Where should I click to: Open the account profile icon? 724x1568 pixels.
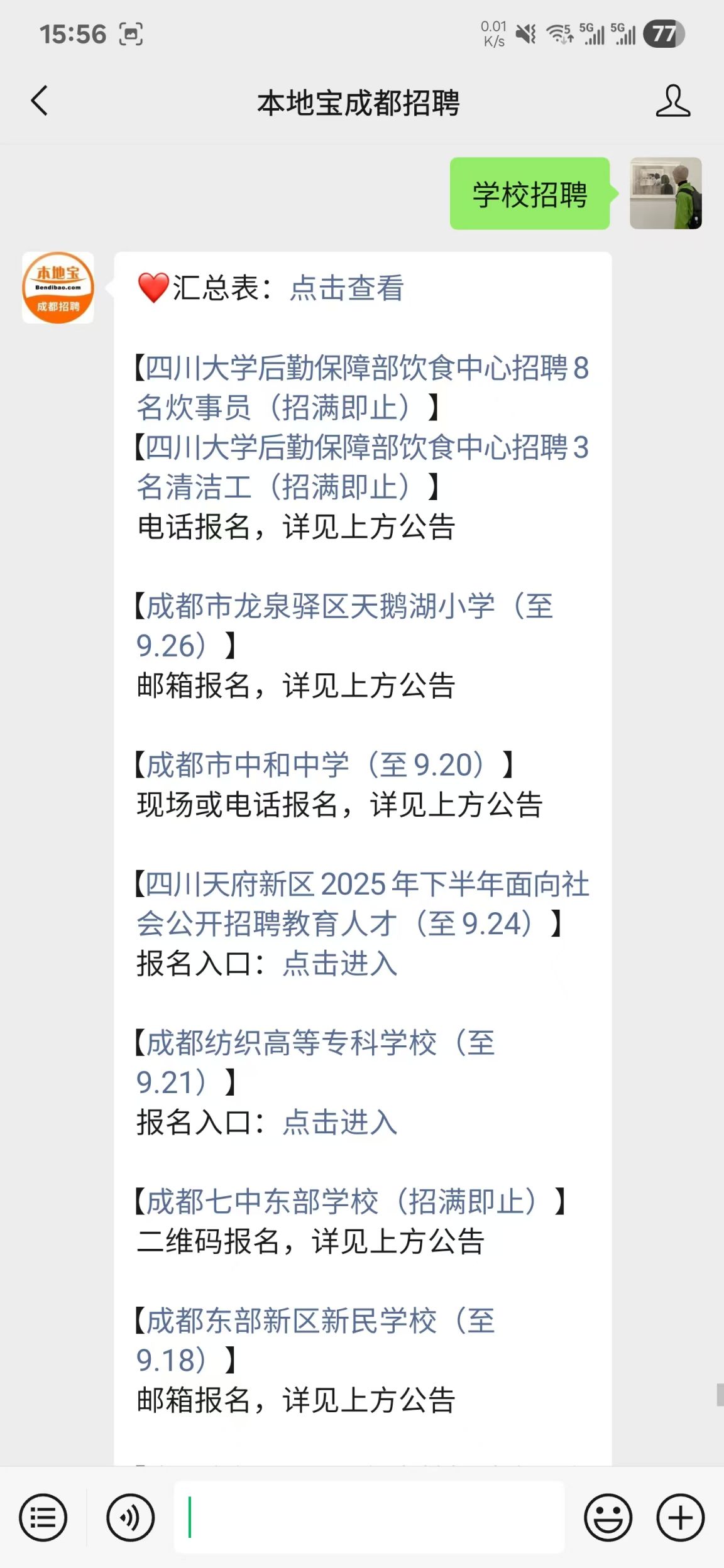[x=672, y=101]
